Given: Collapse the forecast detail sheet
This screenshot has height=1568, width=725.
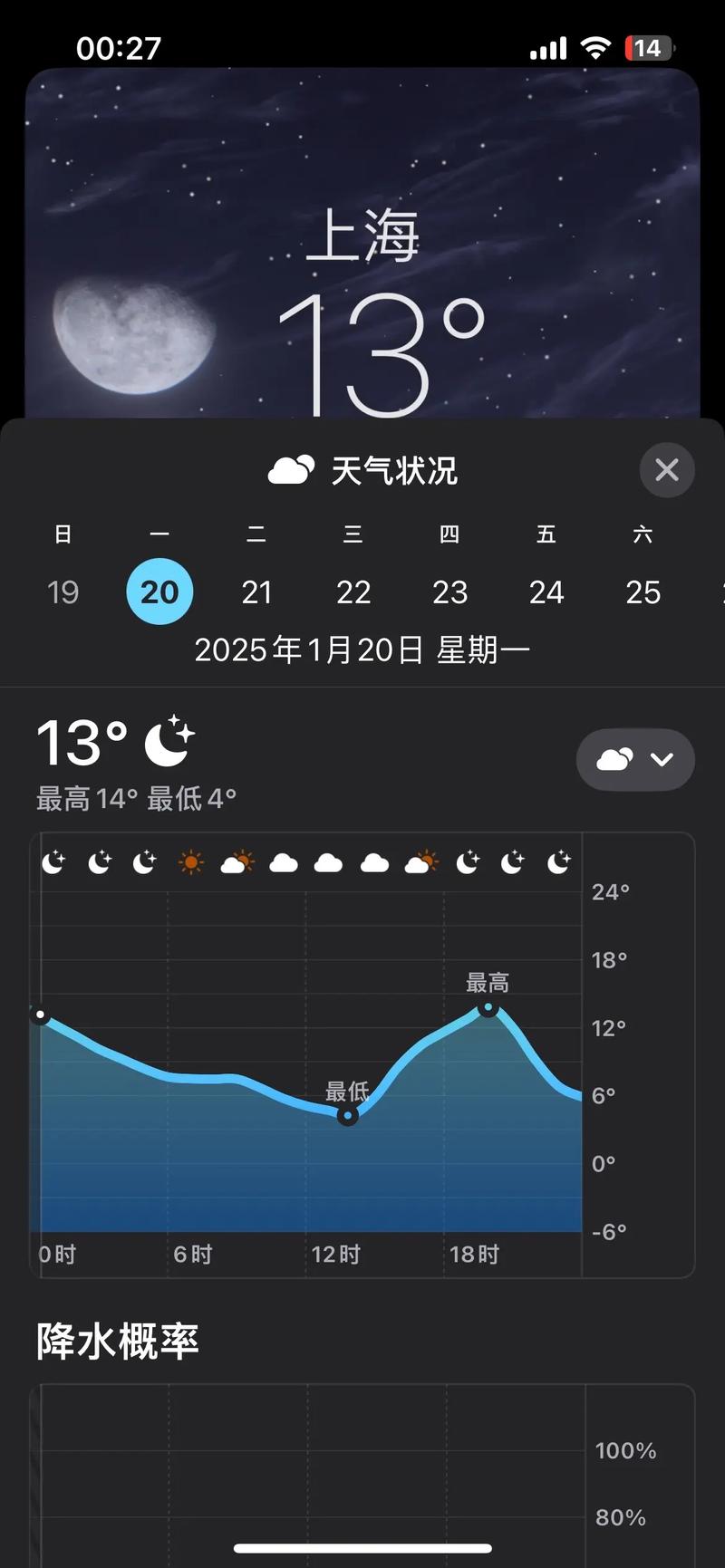Looking at the screenshot, I should [x=667, y=470].
